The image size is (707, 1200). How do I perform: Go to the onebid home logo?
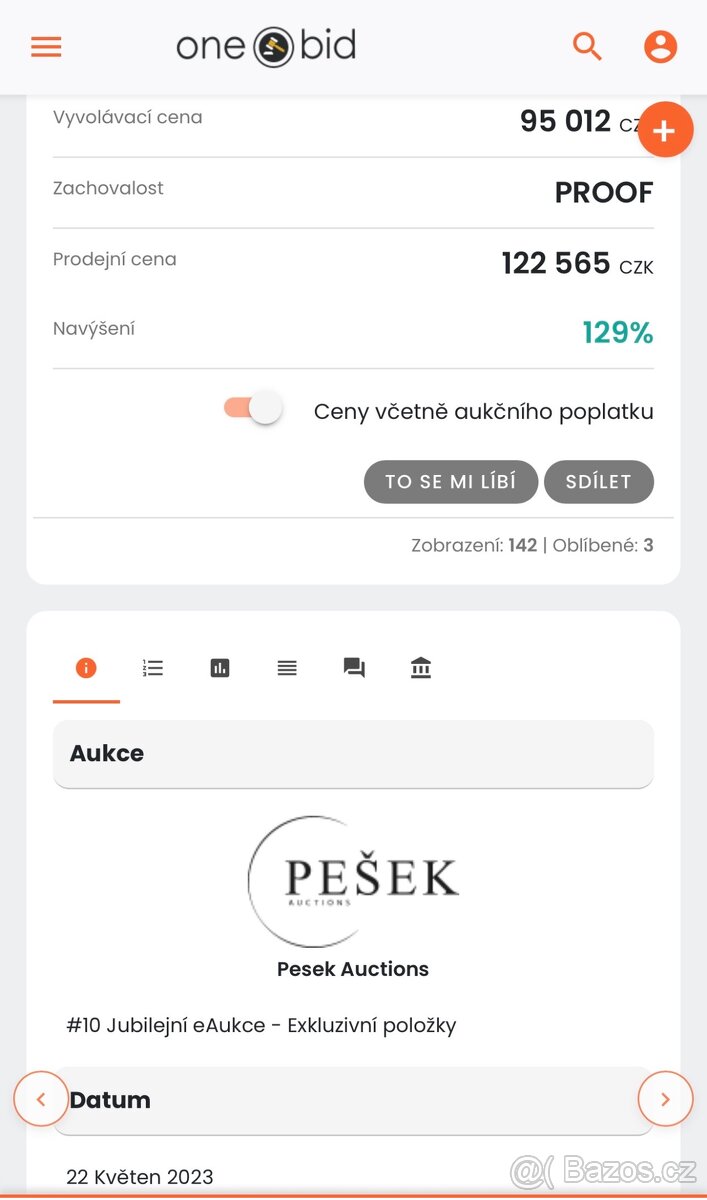coord(266,46)
